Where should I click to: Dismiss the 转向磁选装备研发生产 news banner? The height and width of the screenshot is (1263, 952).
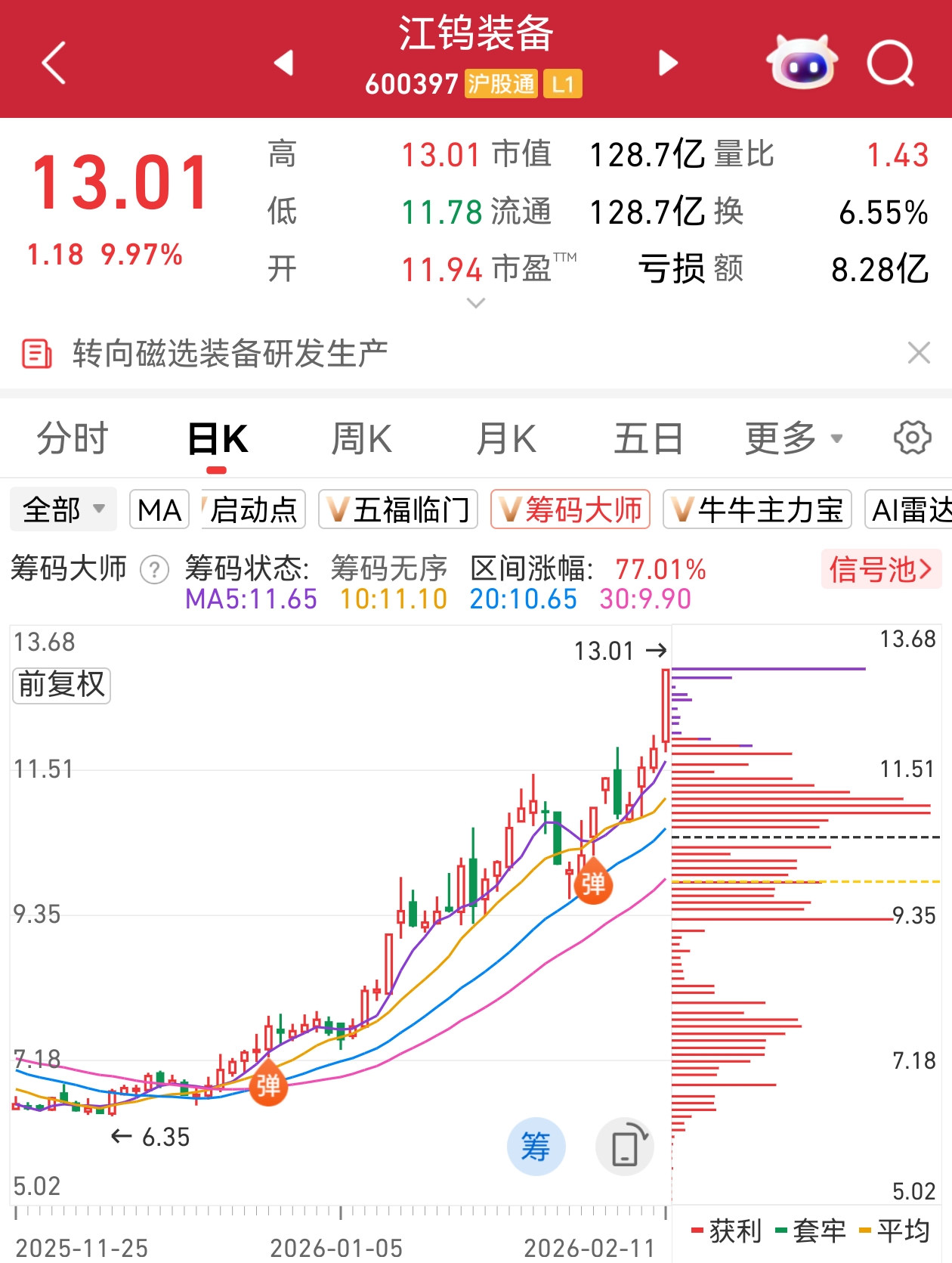click(x=919, y=352)
